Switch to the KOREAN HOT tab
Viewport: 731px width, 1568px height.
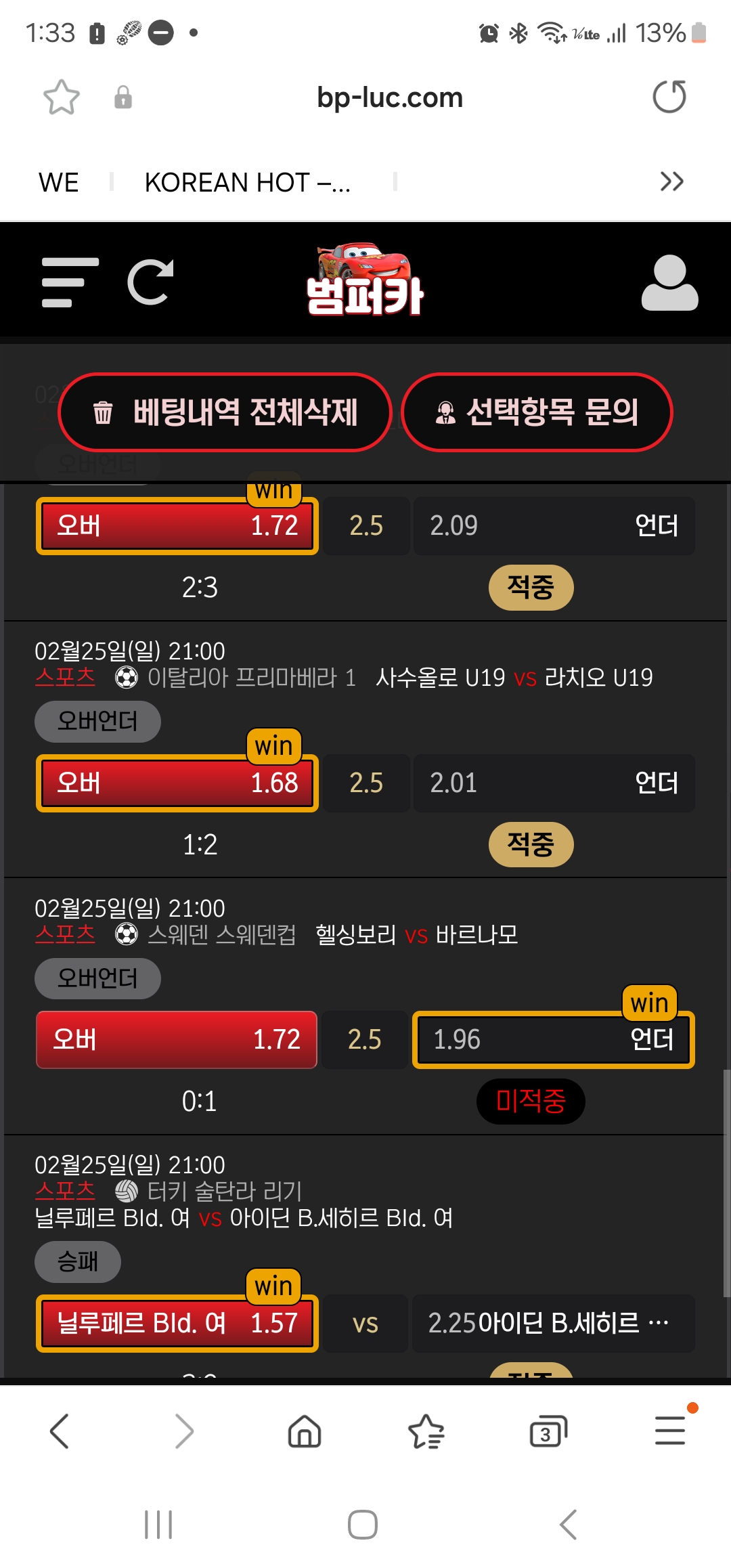tap(248, 182)
